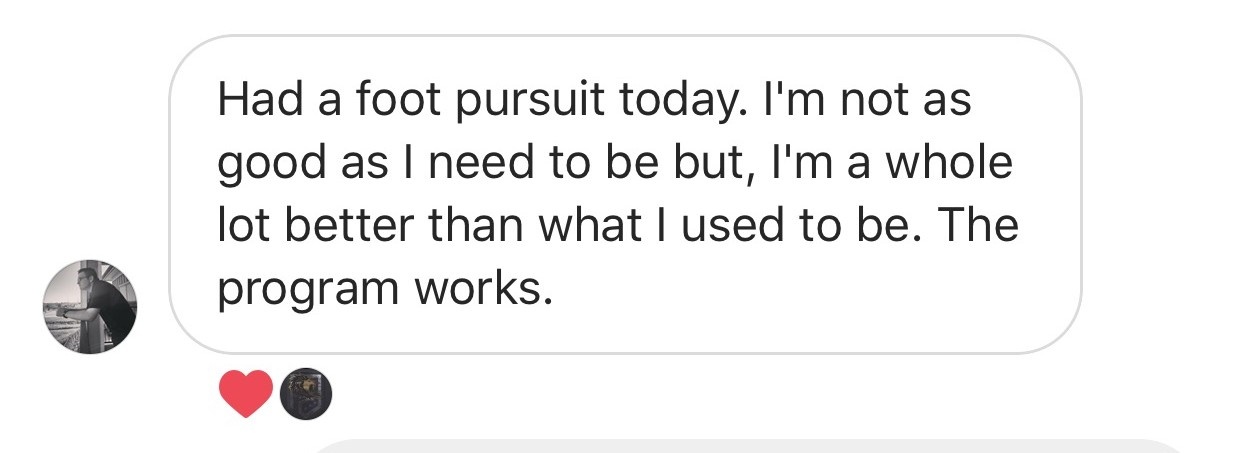The height and width of the screenshot is (453, 1242).
Task: Open the sender's profile picture avatar
Action: point(90,307)
